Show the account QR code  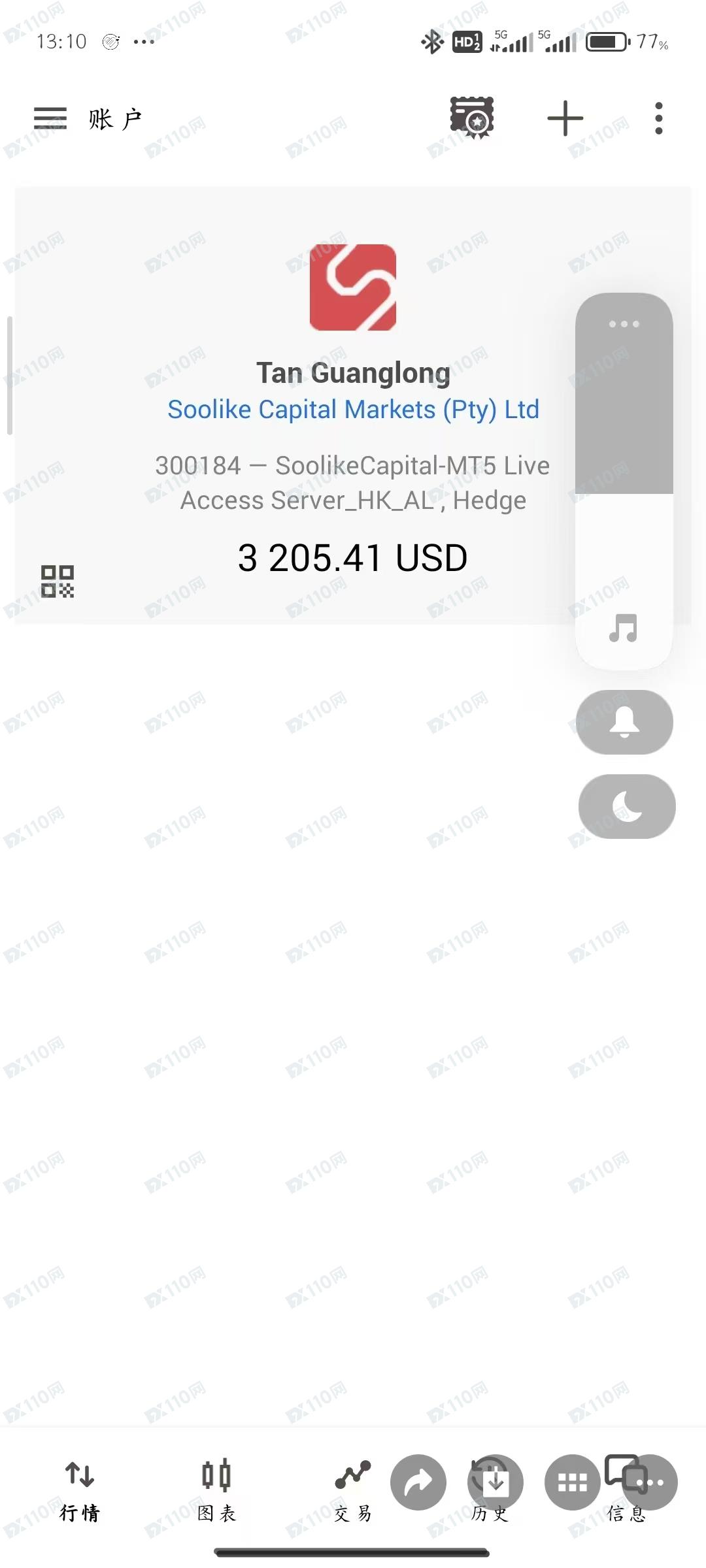[58, 581]
